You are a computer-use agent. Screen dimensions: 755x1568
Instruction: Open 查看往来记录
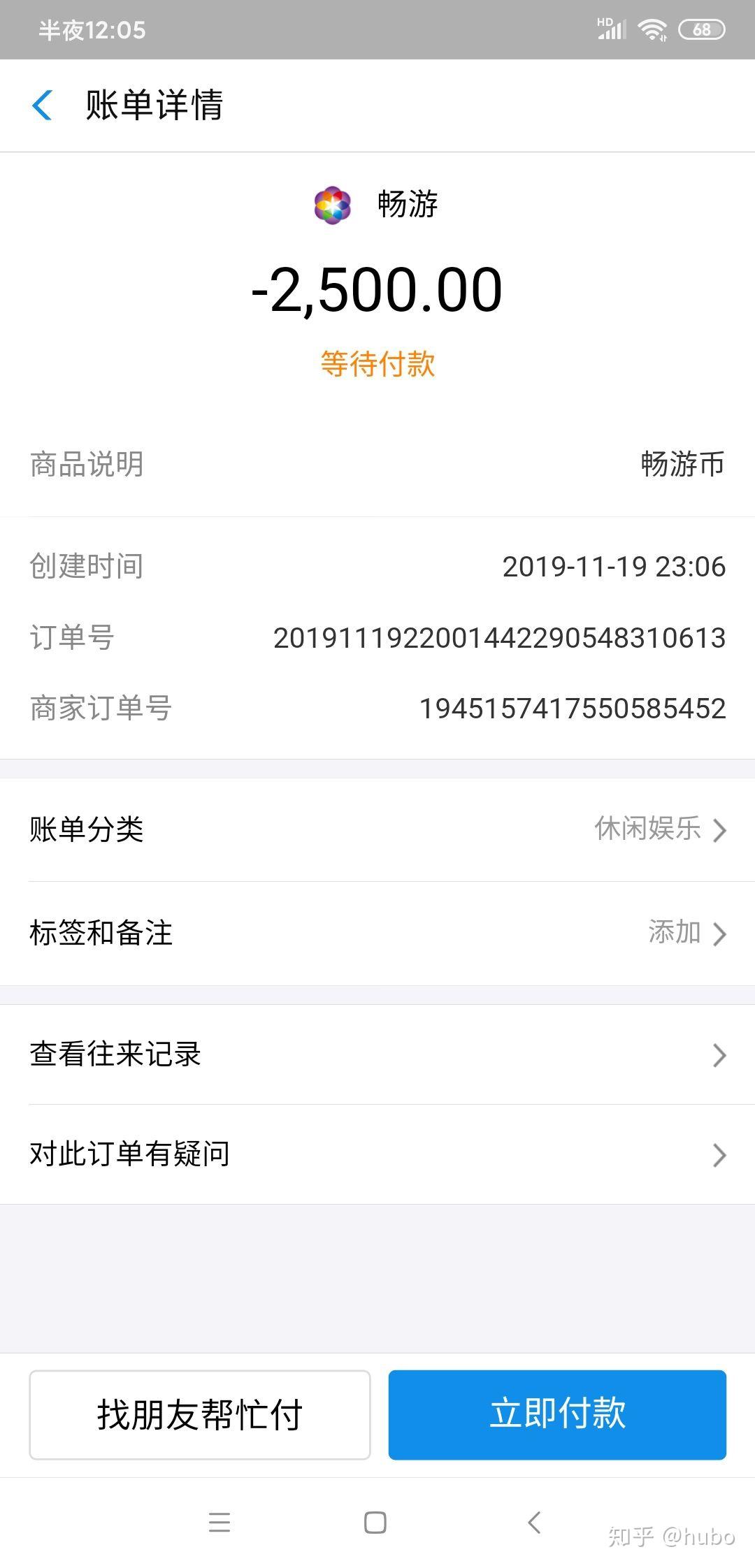pyautogui.click(x=377, y=1054)
